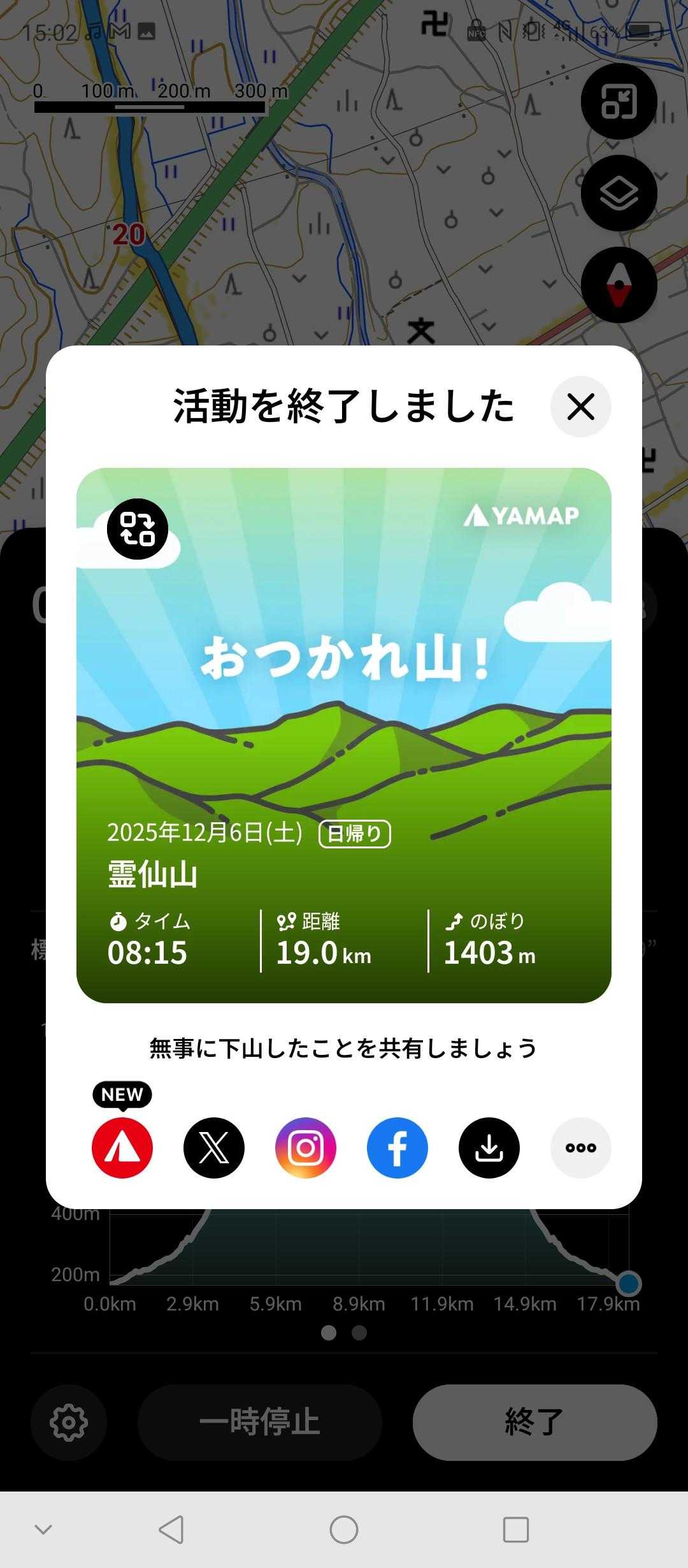
Task: Open more sharing options
Action: (580, 1147)
